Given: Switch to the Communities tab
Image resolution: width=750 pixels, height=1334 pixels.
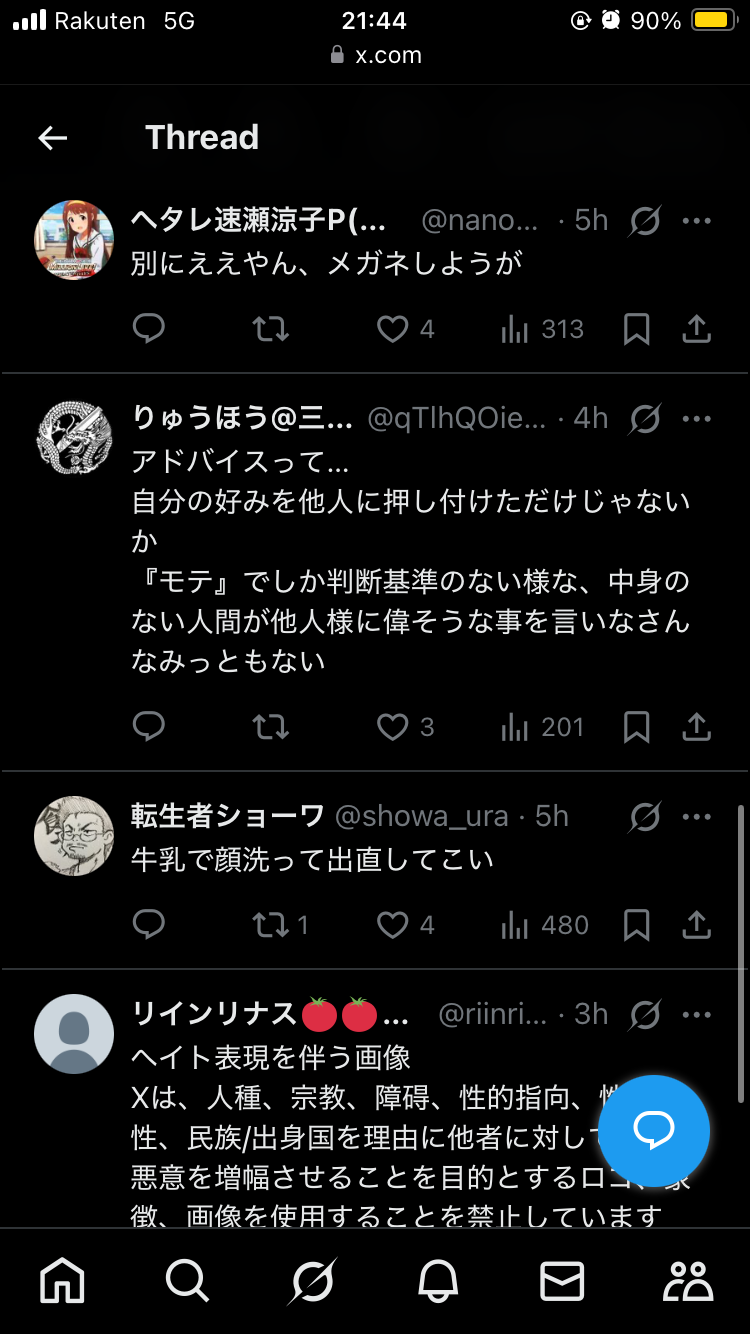Looking at the screenshot, I should [x=688, y=1280].
